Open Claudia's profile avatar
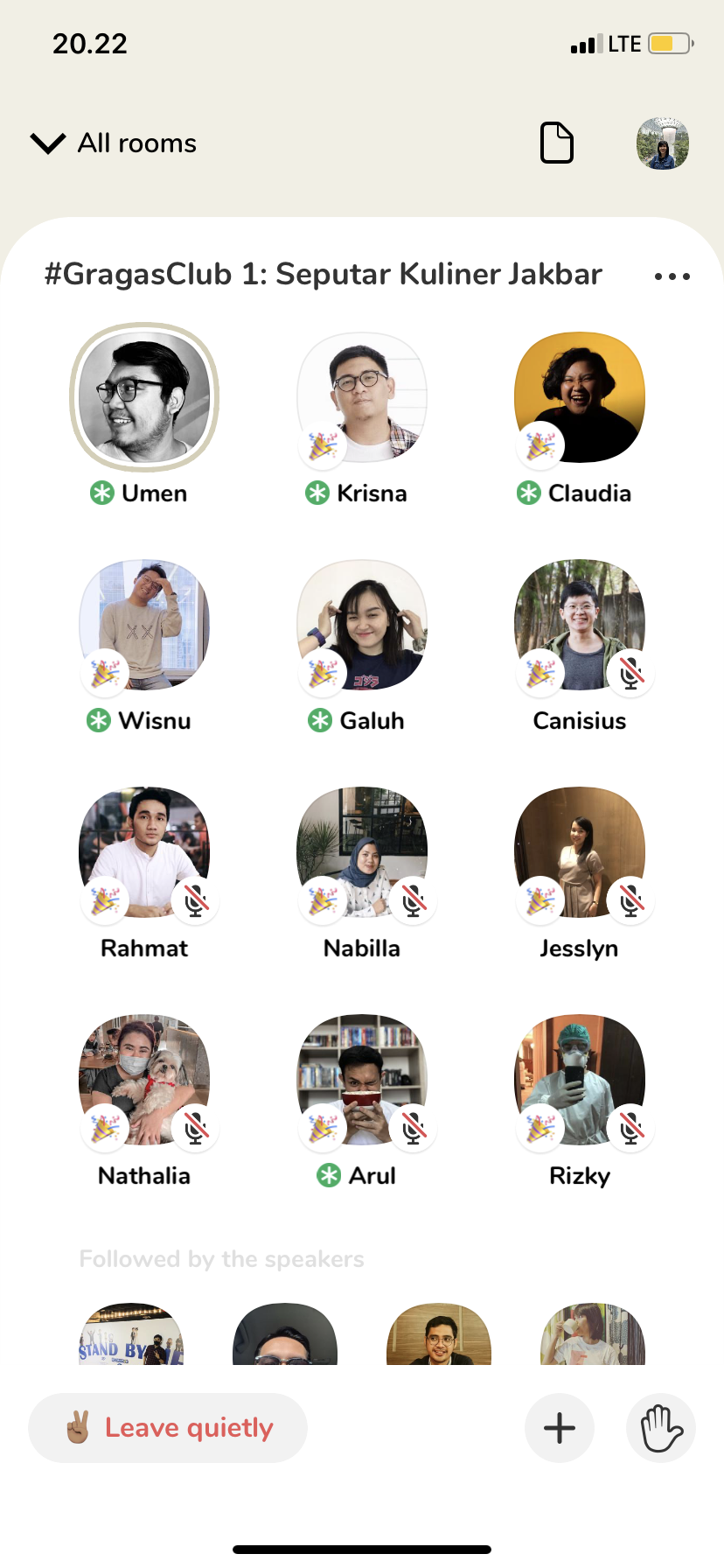The image size is (724, 1568). click(x=580, y=398)
